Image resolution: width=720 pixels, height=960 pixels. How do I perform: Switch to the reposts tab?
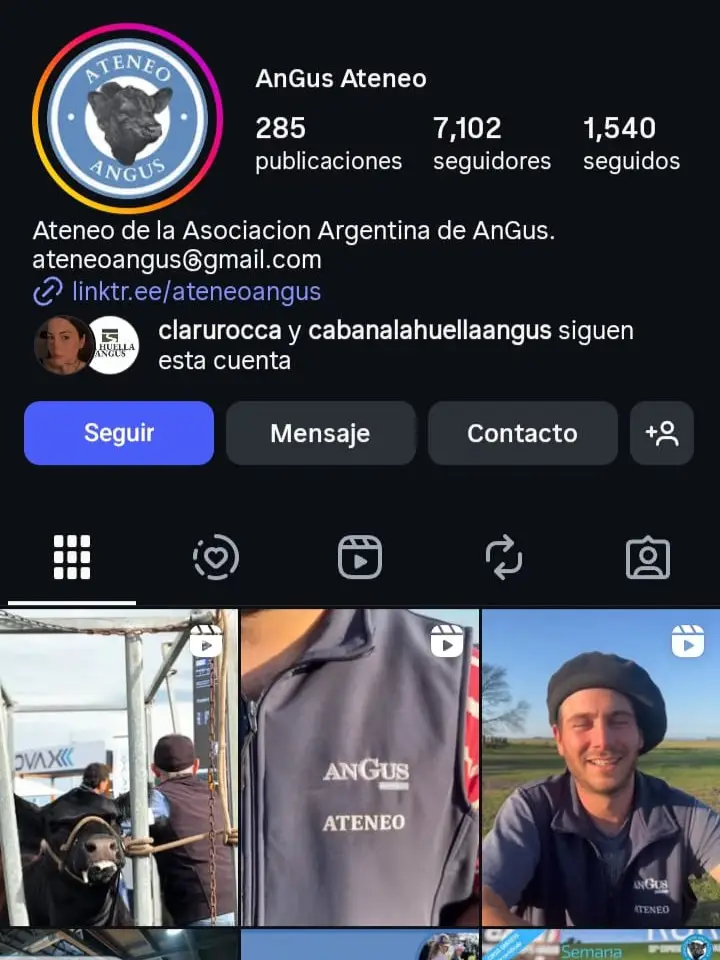(x=504, y=558)
